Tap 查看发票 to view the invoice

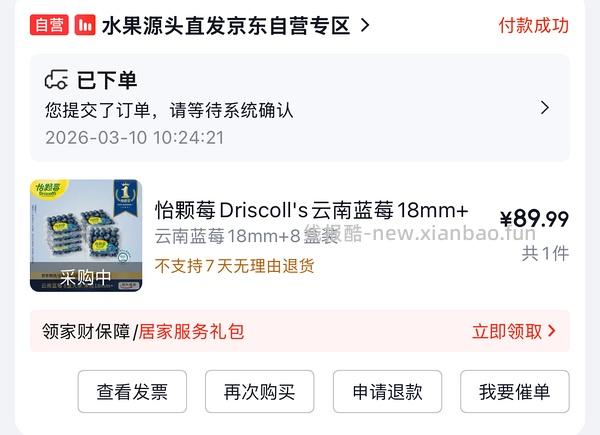coord(132,392)
